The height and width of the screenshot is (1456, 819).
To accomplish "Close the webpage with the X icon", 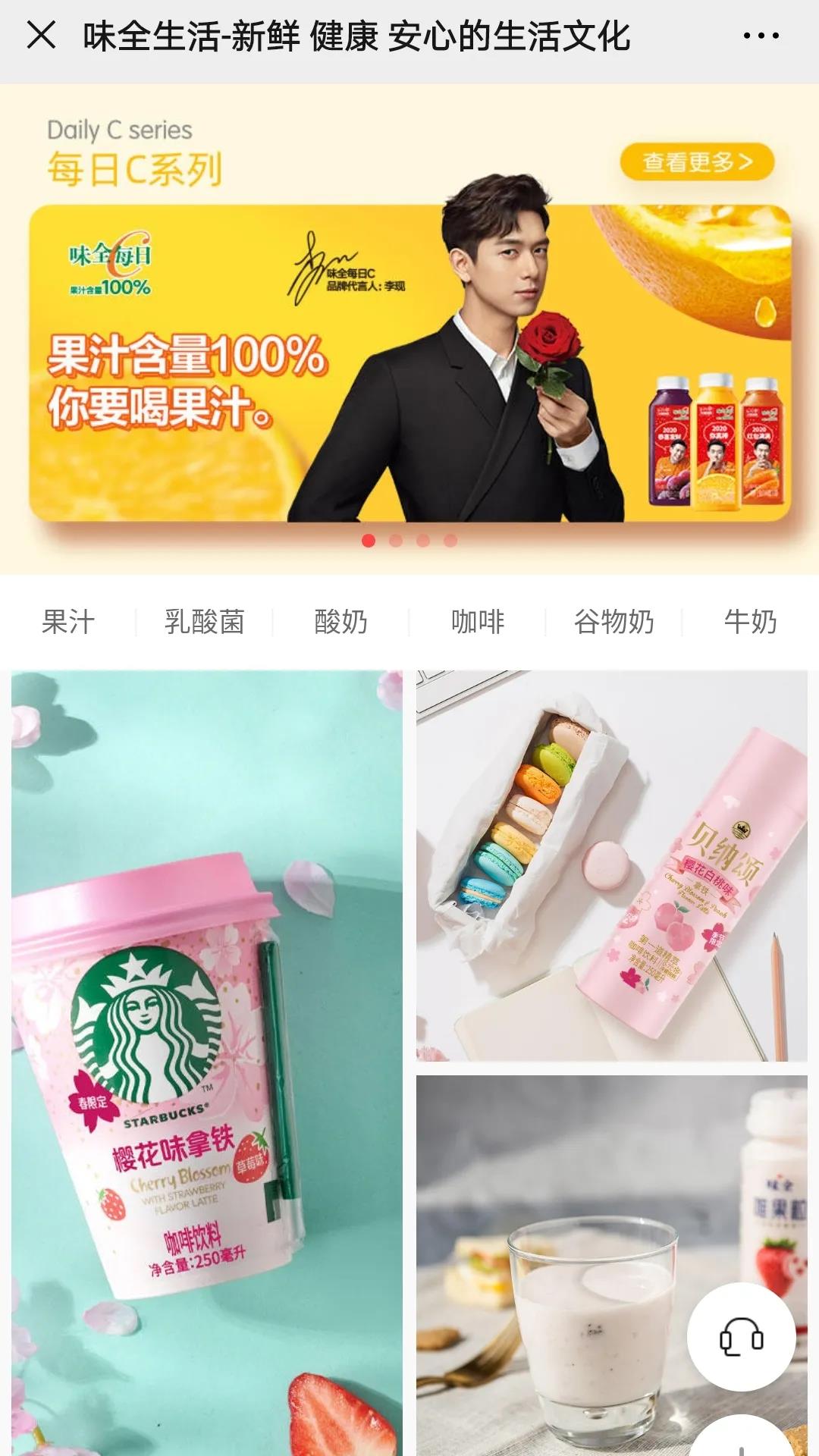I will [41, 35].
